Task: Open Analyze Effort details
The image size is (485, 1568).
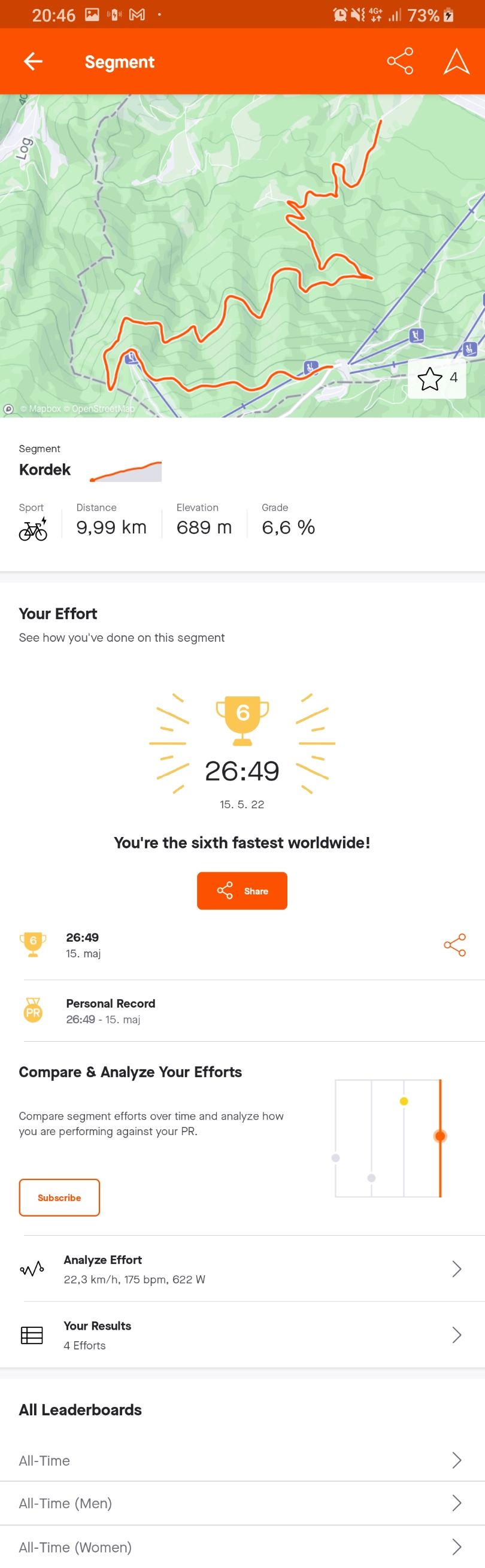Action: click(242, 1269)
